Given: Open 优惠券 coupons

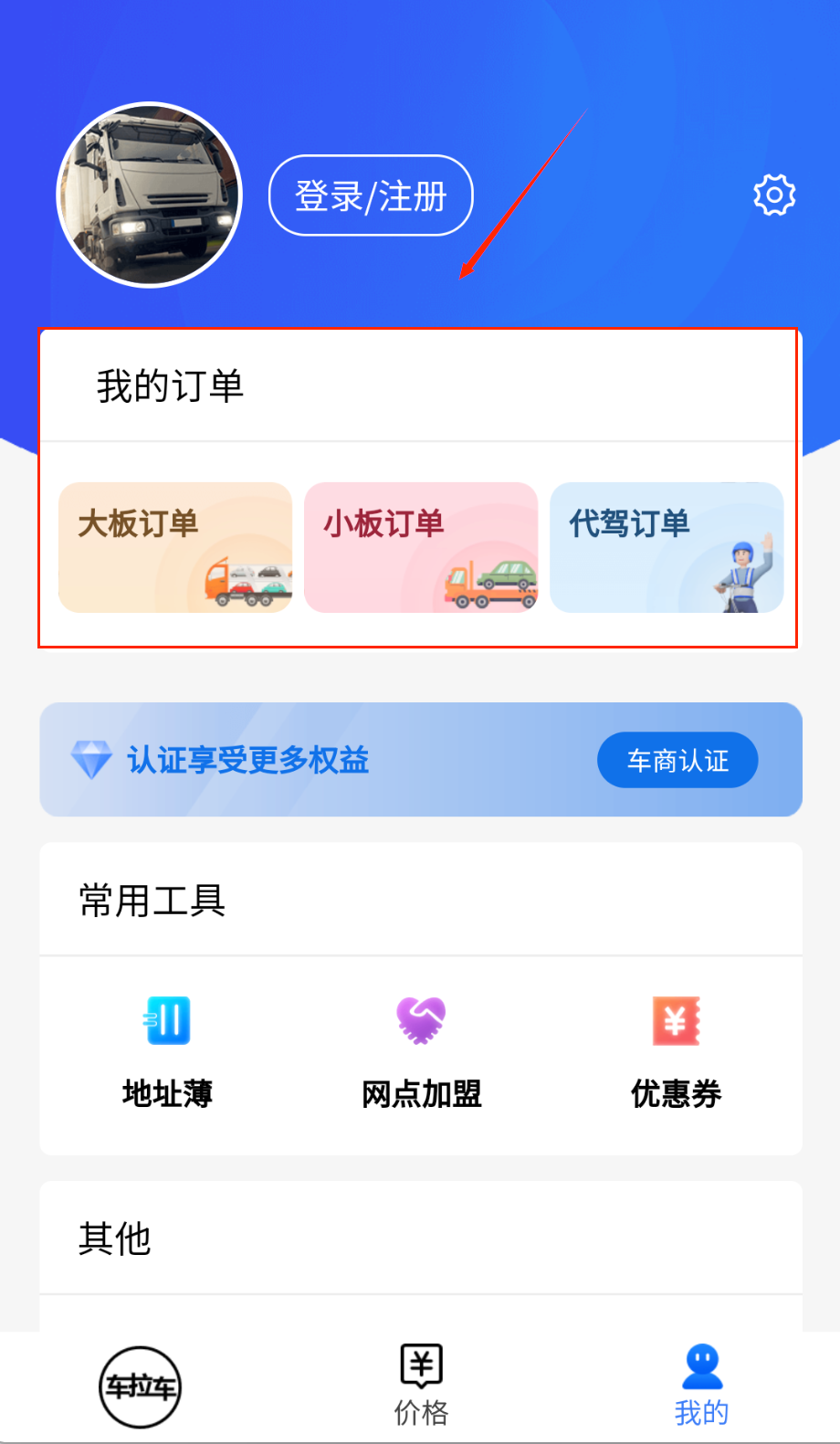Looking at the screenshot, I should pos(676,1050).
